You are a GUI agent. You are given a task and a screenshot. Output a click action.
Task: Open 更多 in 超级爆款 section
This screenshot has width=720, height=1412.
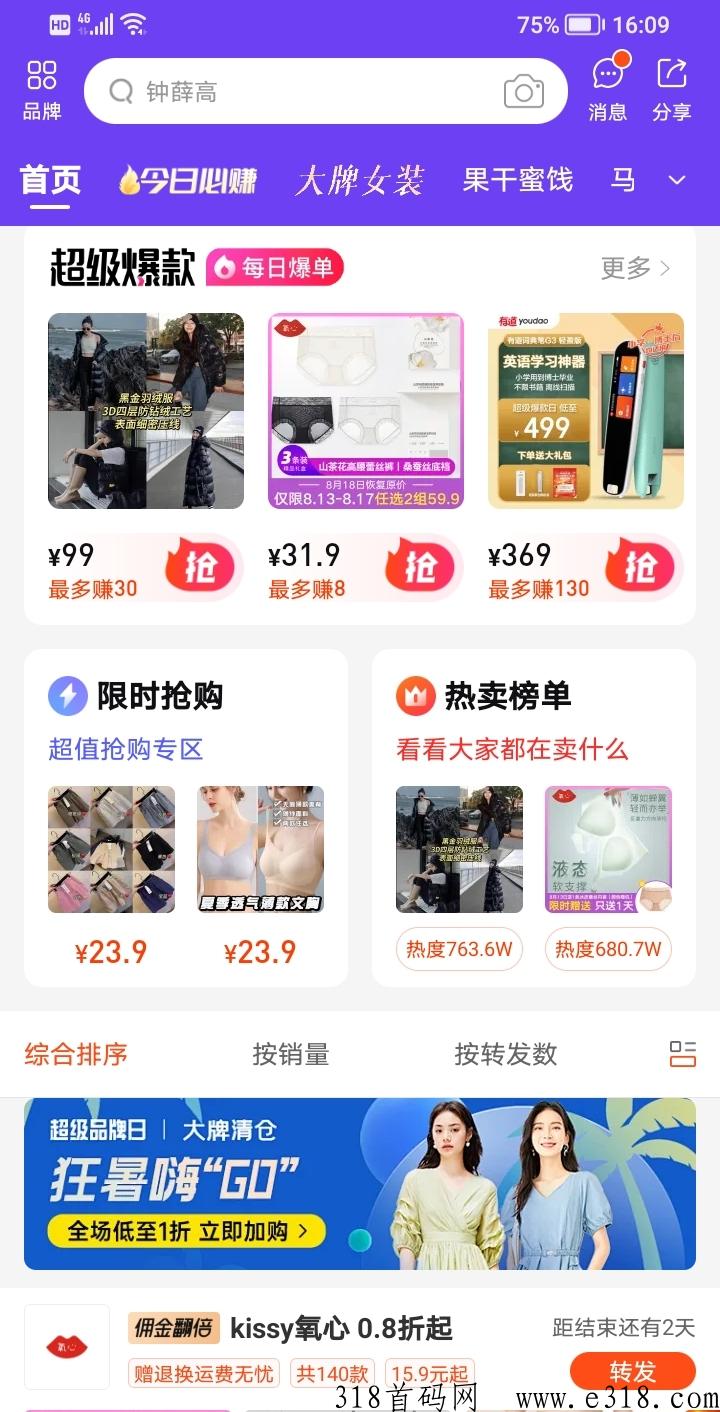[x=635, y=268]
